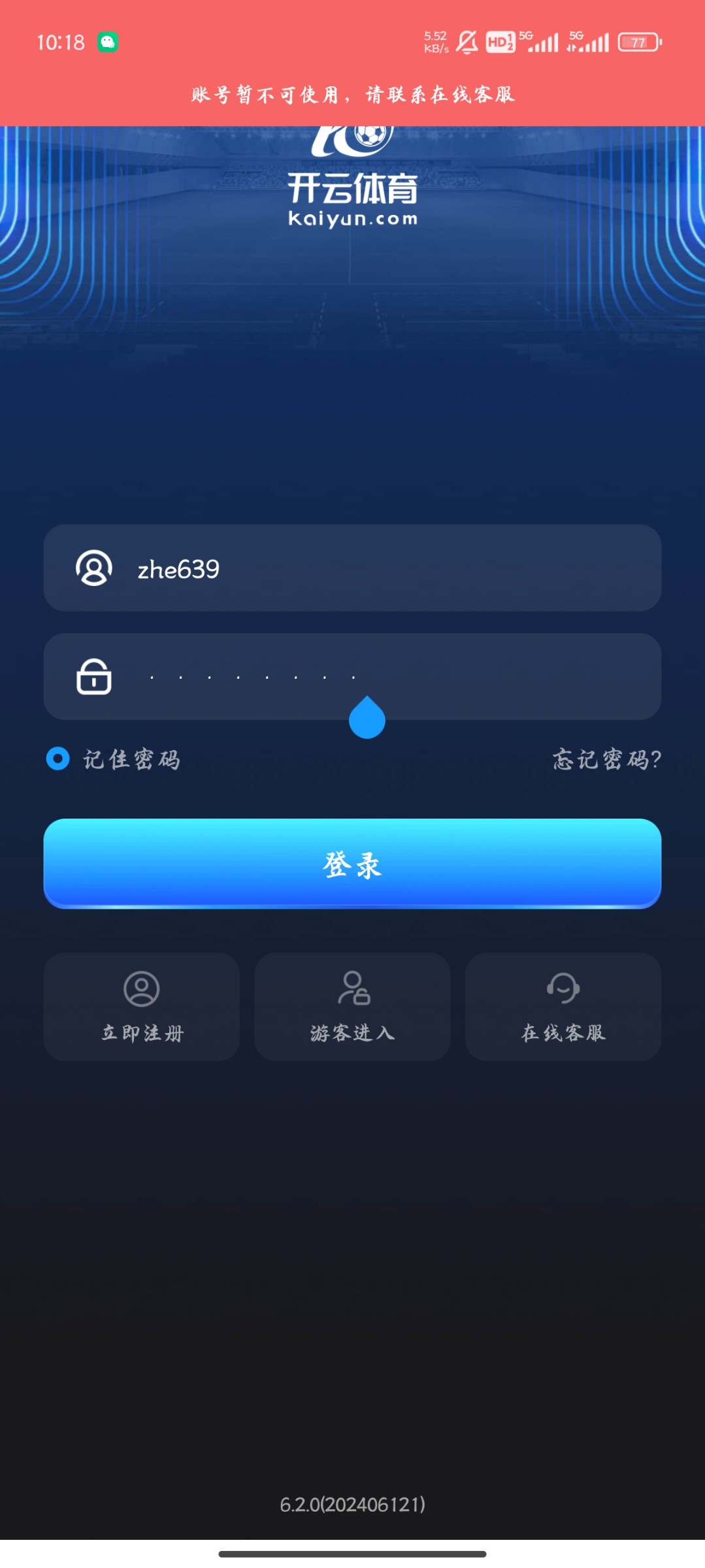Open the 忘记密码? forgot password link
This screenshot has width=705, height=1568.
606,759
